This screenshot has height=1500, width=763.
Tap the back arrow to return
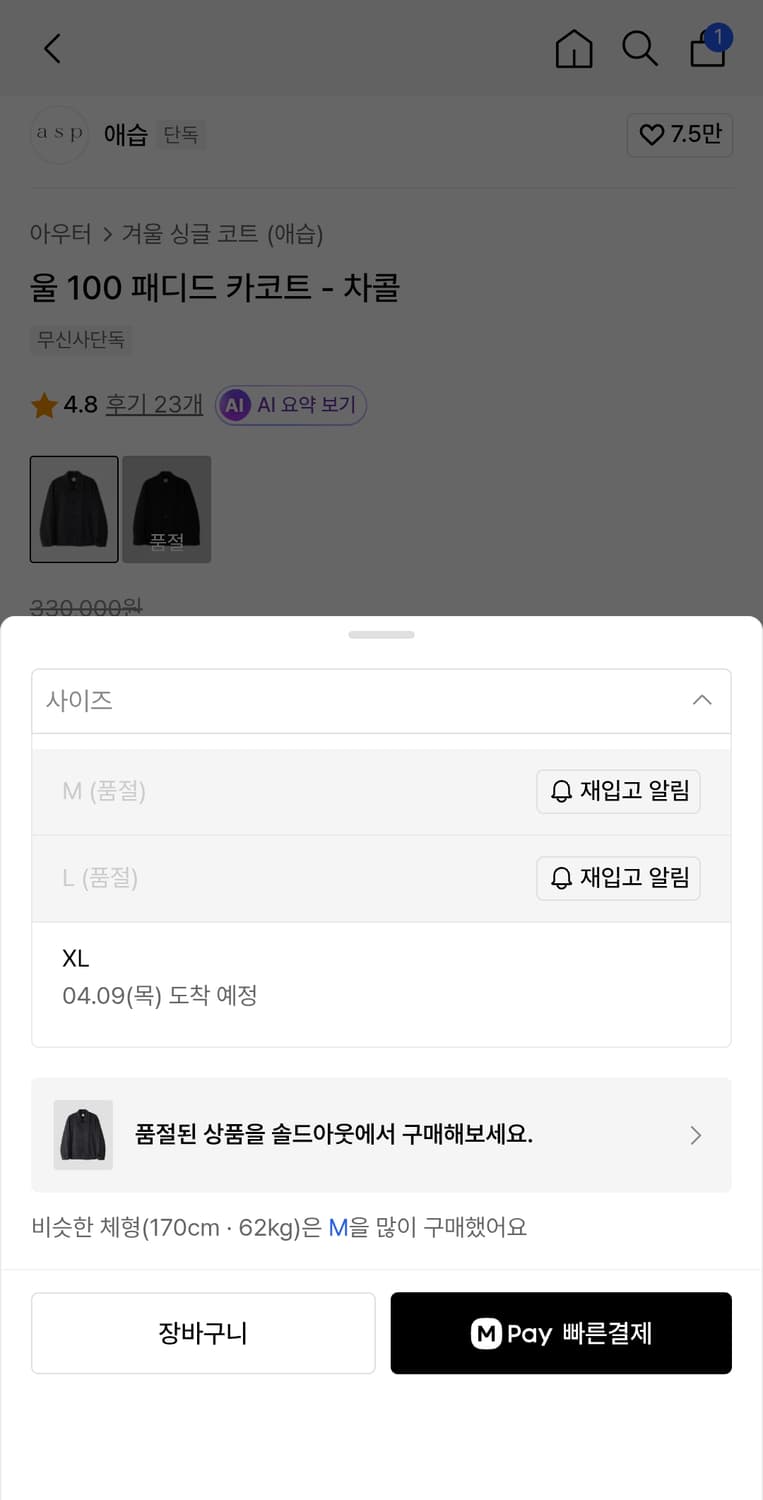point(52,48)
